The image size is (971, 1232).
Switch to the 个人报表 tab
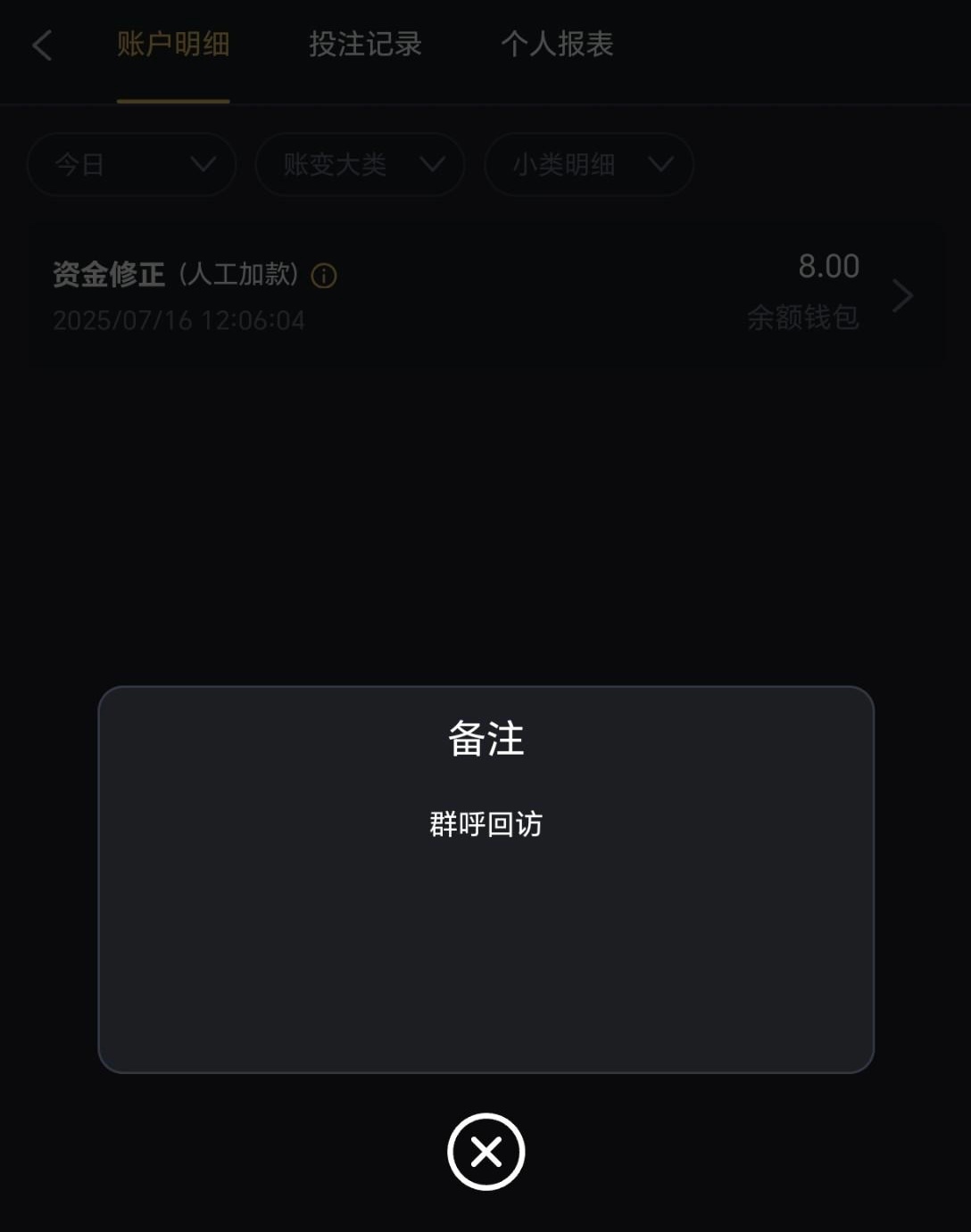[557, 45]
